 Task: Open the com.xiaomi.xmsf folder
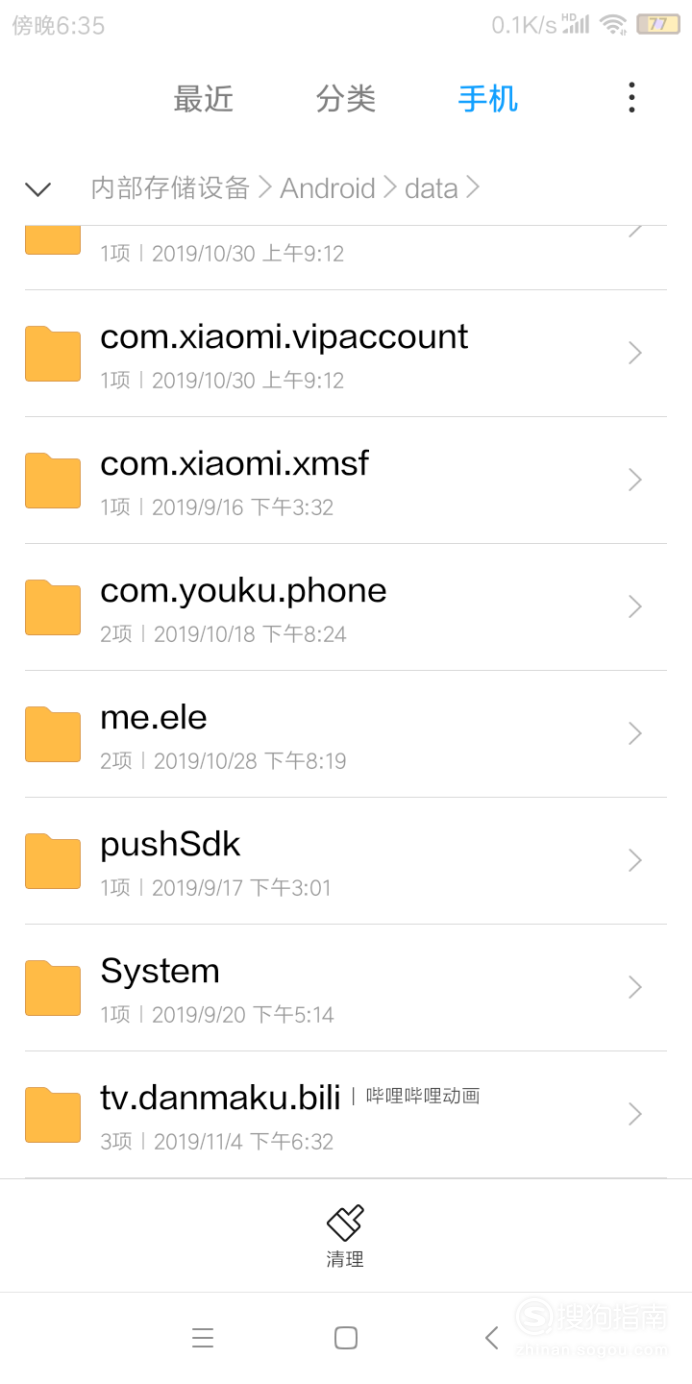coord(346,481)
